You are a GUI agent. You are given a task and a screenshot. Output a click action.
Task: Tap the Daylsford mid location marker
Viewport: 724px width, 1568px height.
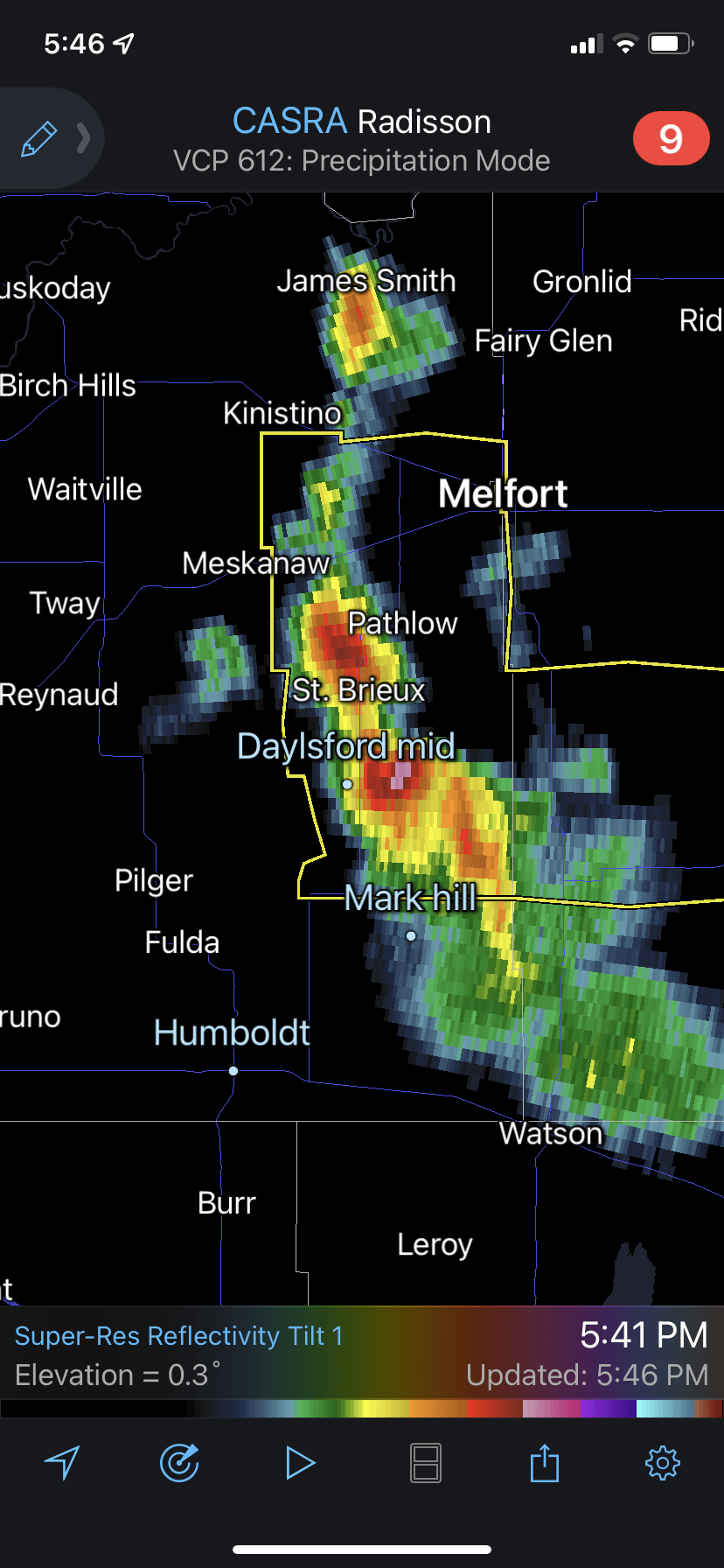[347, 784]
